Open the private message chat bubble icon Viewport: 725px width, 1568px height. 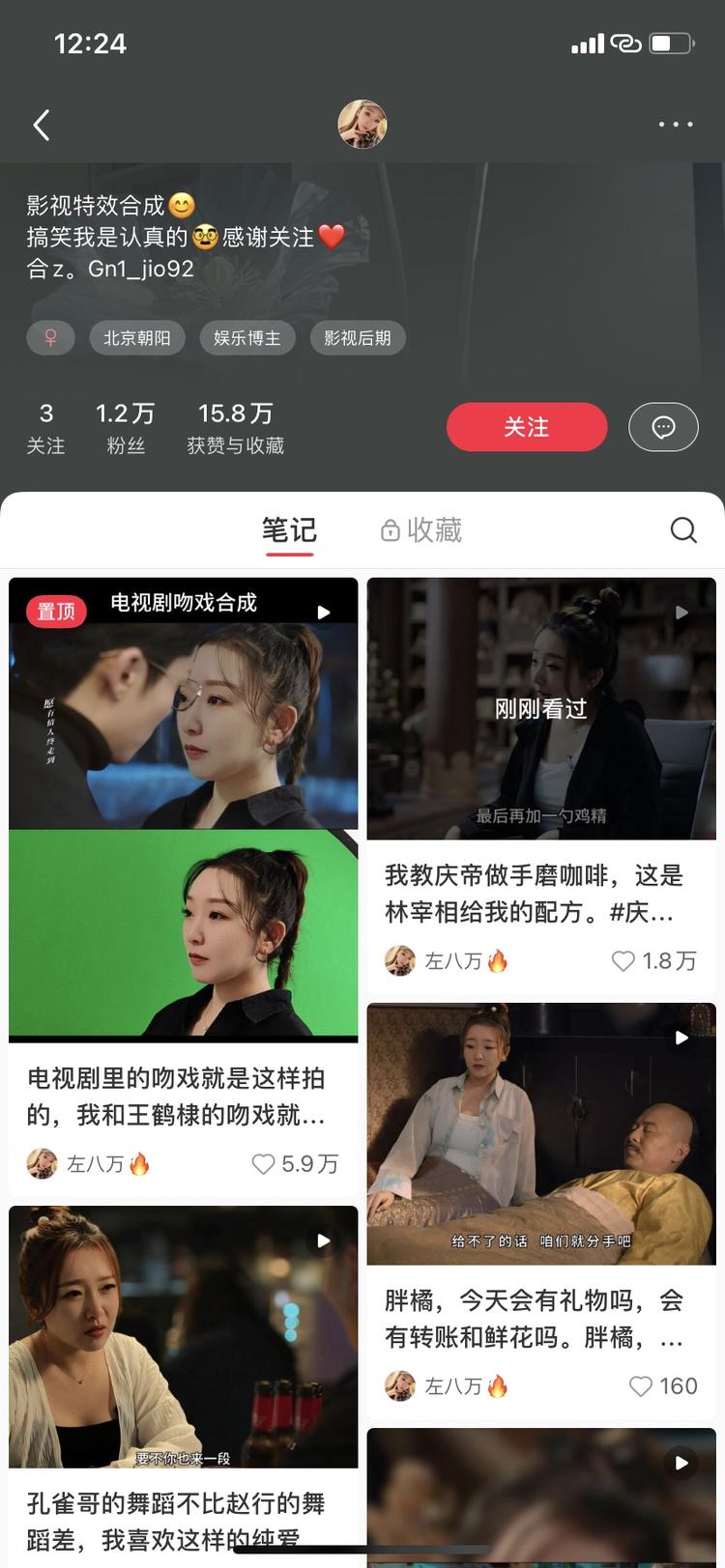[x=663, y=426]
